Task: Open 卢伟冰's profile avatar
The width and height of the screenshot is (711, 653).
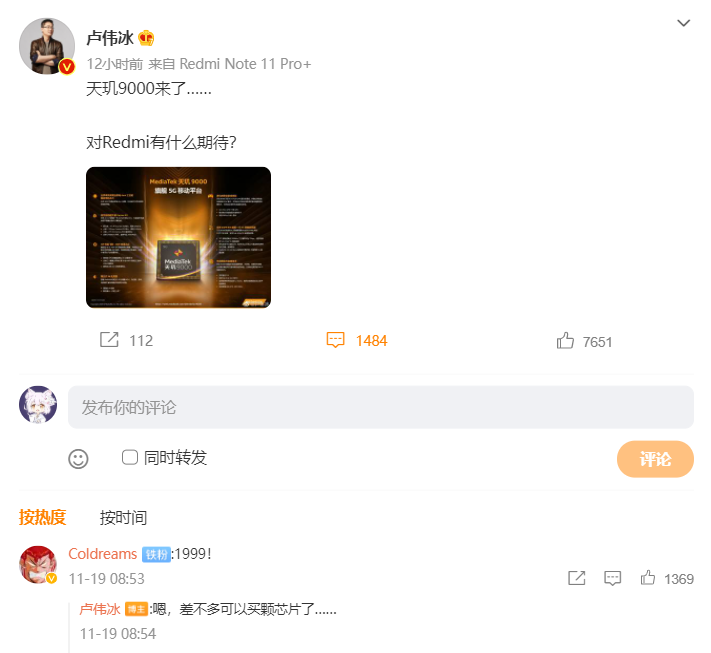Action: 47,45
